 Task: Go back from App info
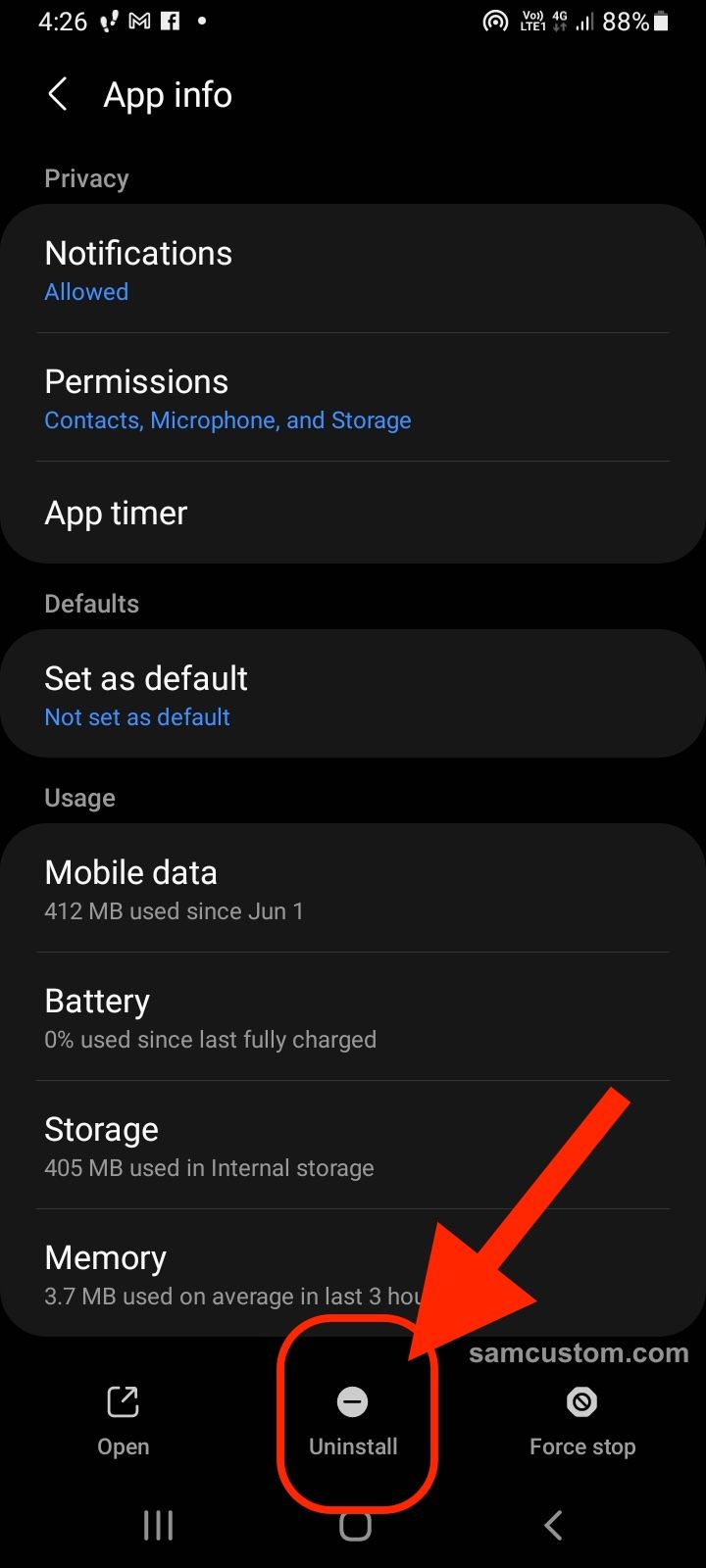[x=58, y=95]
